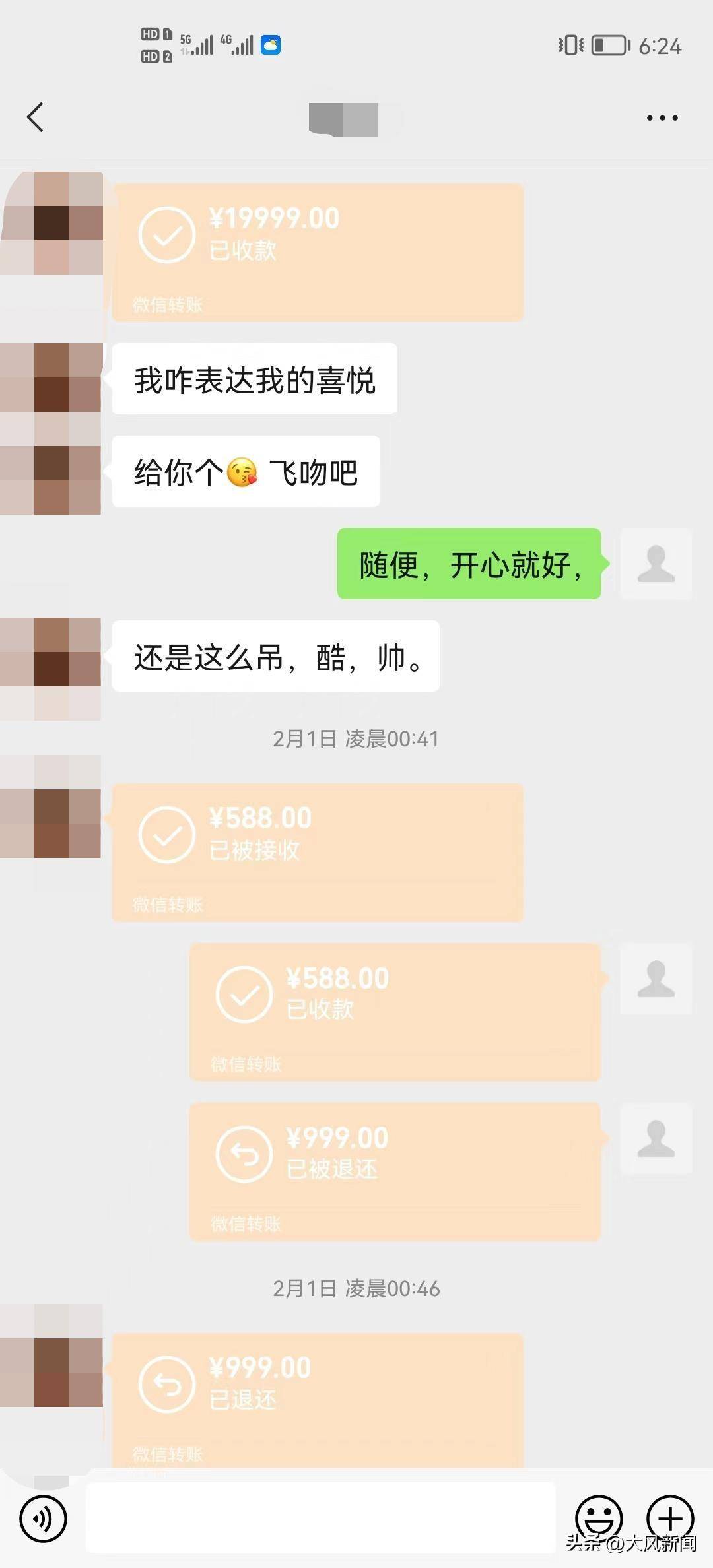Tap own avatar beside 随便，开心就好 message
The image size is (713, 1568).
point(656,564)
